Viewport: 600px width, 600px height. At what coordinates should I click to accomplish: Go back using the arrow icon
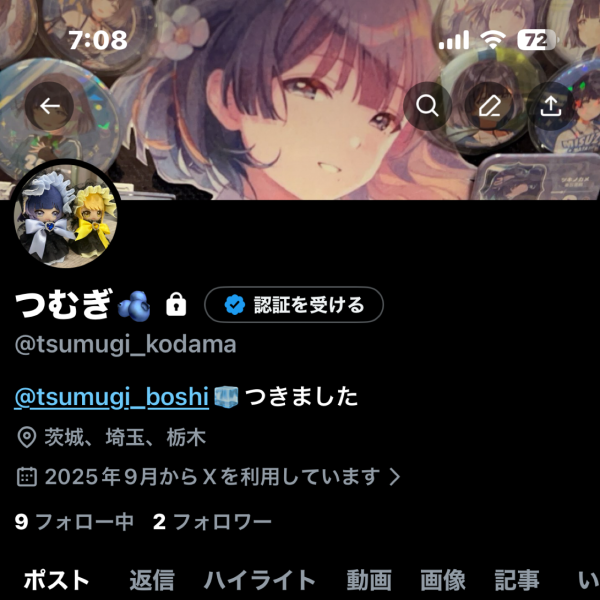[x=50, y=106]
